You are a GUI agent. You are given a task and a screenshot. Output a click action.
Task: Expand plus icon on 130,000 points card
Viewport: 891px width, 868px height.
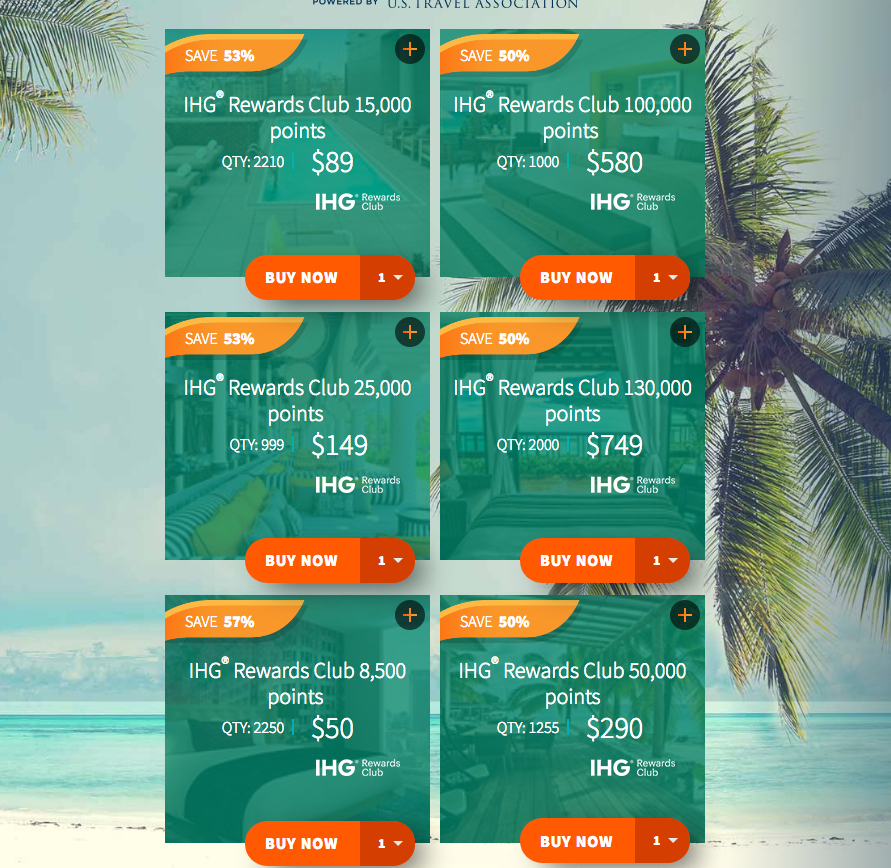[x=685, y=332]
